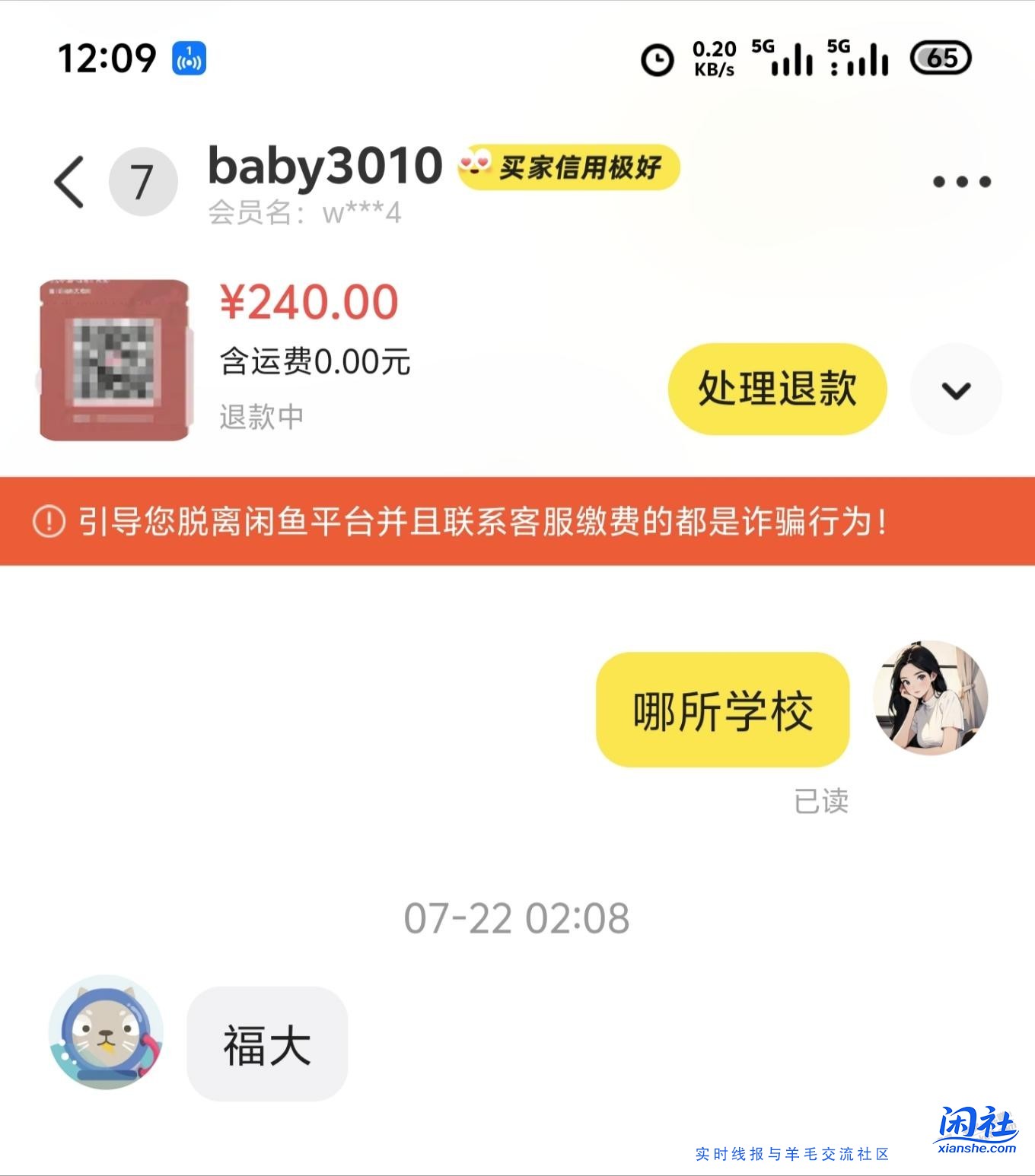Tap the orange warning alert icon

click(x=47, y=523)
